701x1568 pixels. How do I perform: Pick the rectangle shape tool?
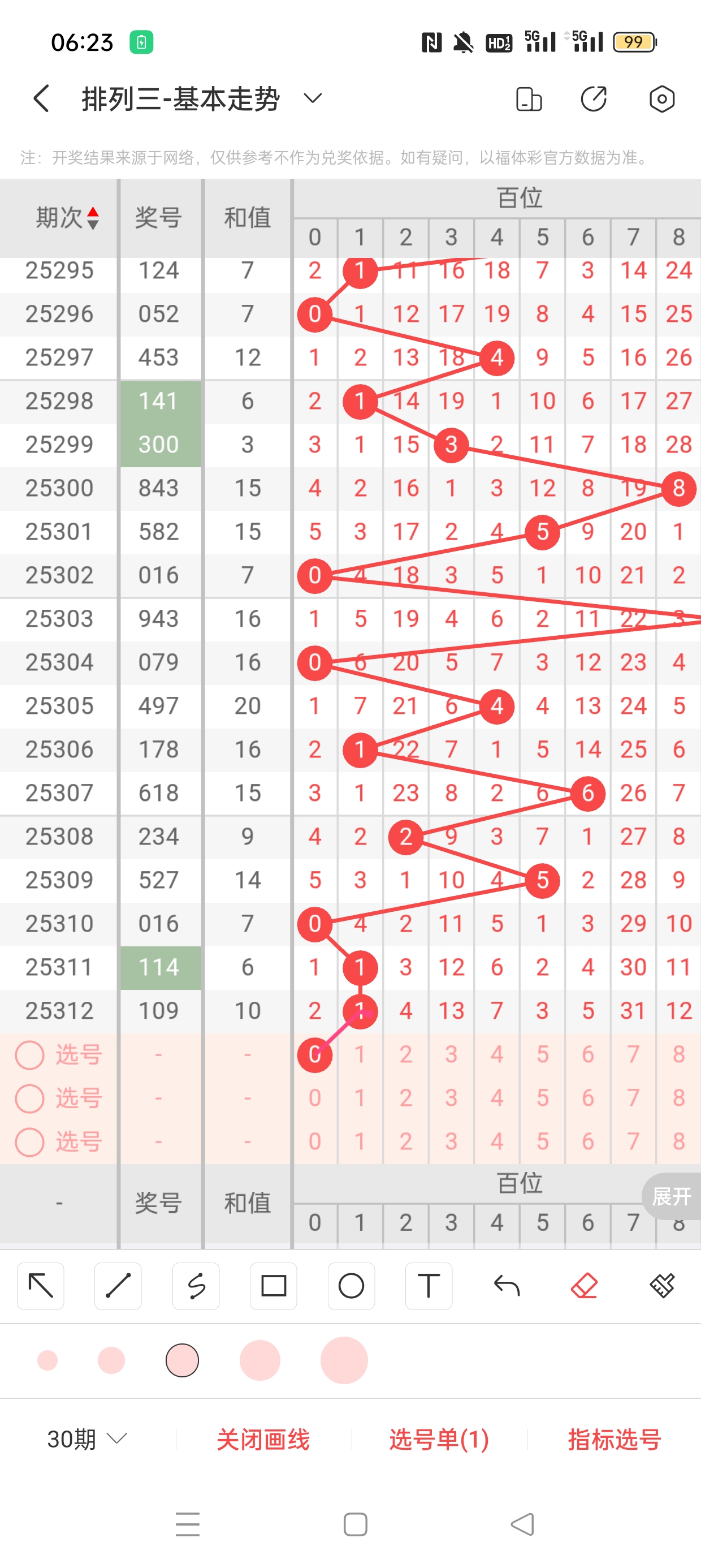pyautogui.click(x=273, y=1286)
